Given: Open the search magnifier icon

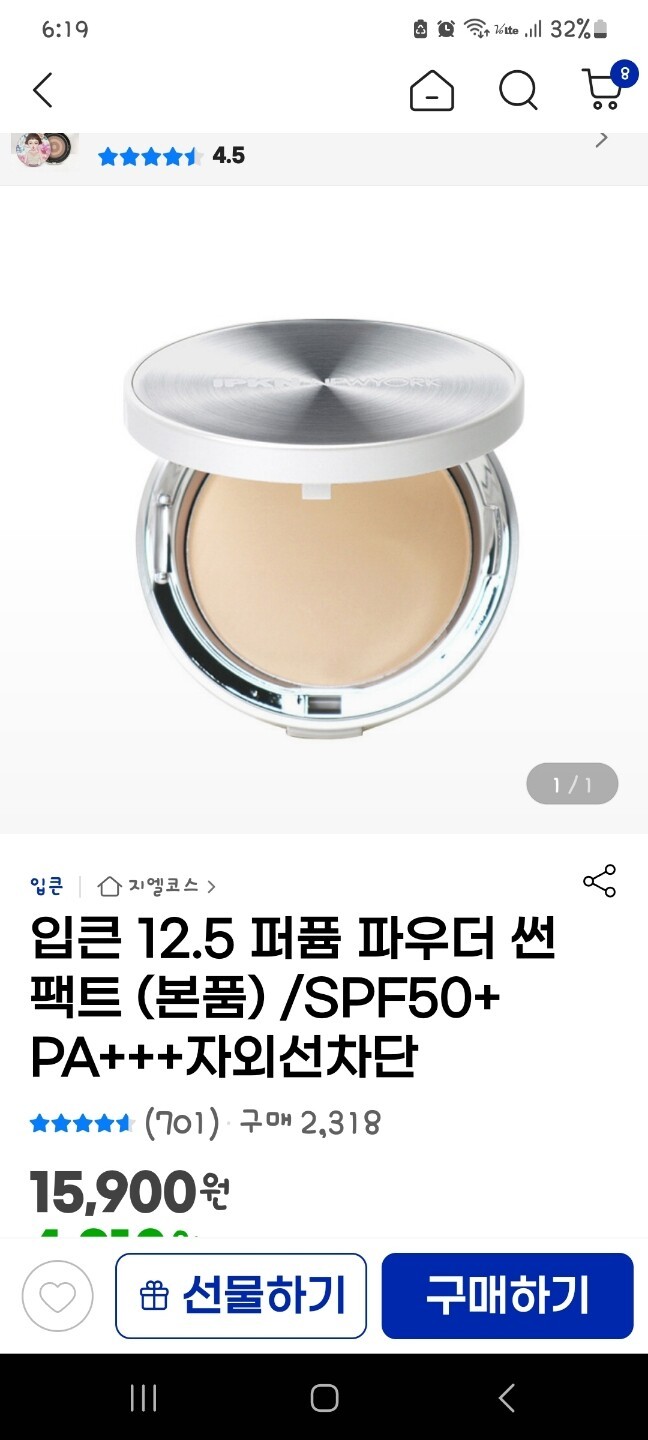Looking at the screenshot, I should click(x=518, y=91).
